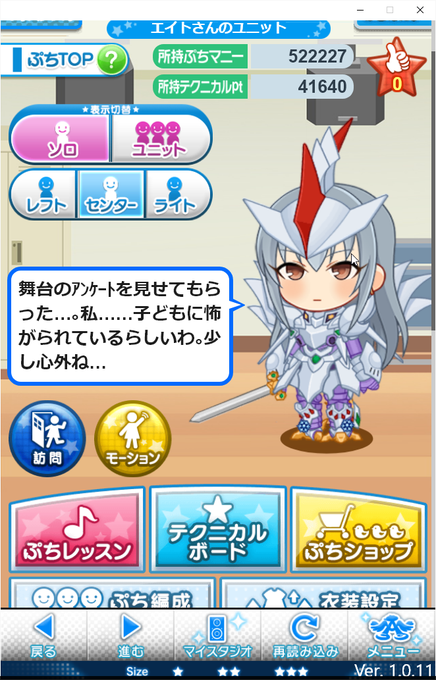Open the テクニカルボード
Image resolution: width=436 pixels, height=680 pixels.
[x=218, y=530]
